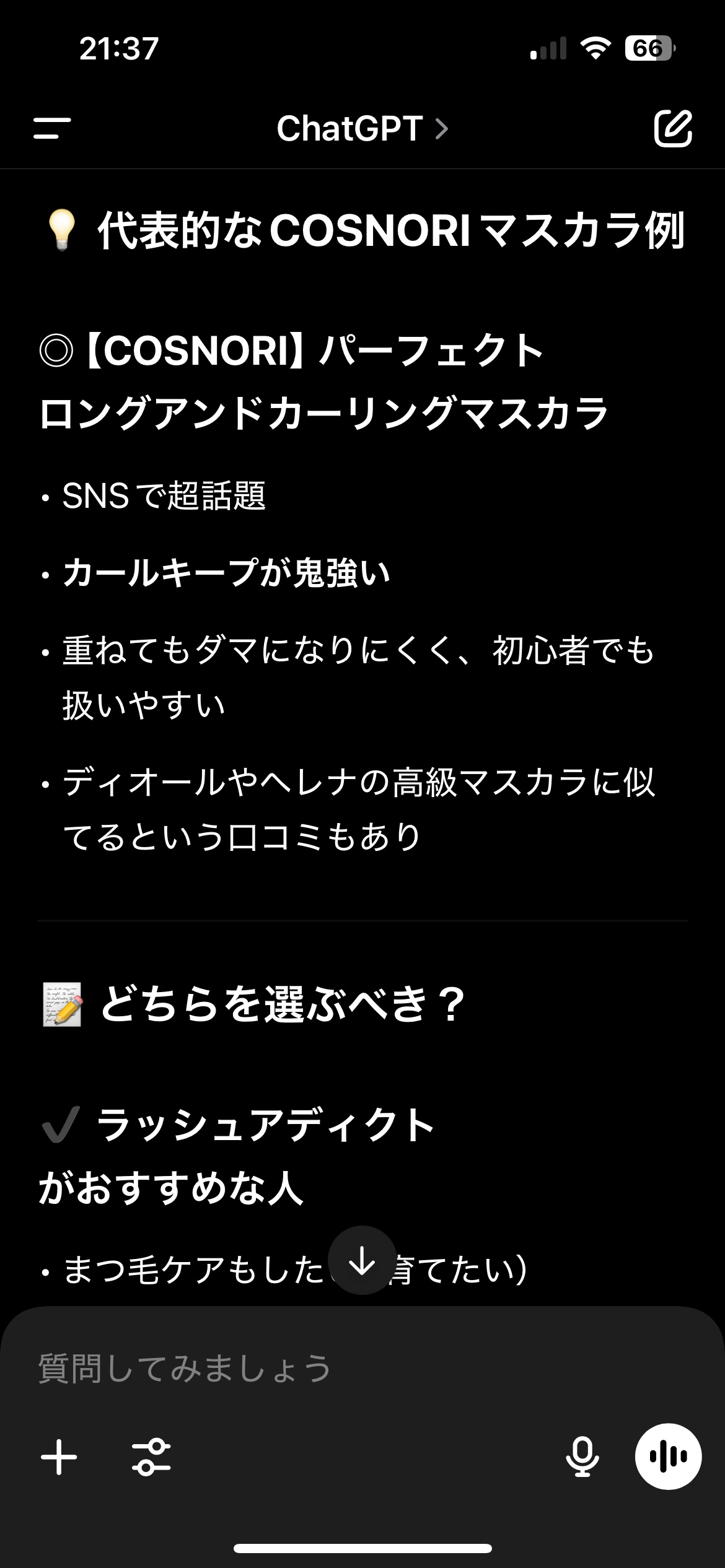The image size is (725, 1568).
Task: Start voice dictation with the microphone
Action: 582,1457
